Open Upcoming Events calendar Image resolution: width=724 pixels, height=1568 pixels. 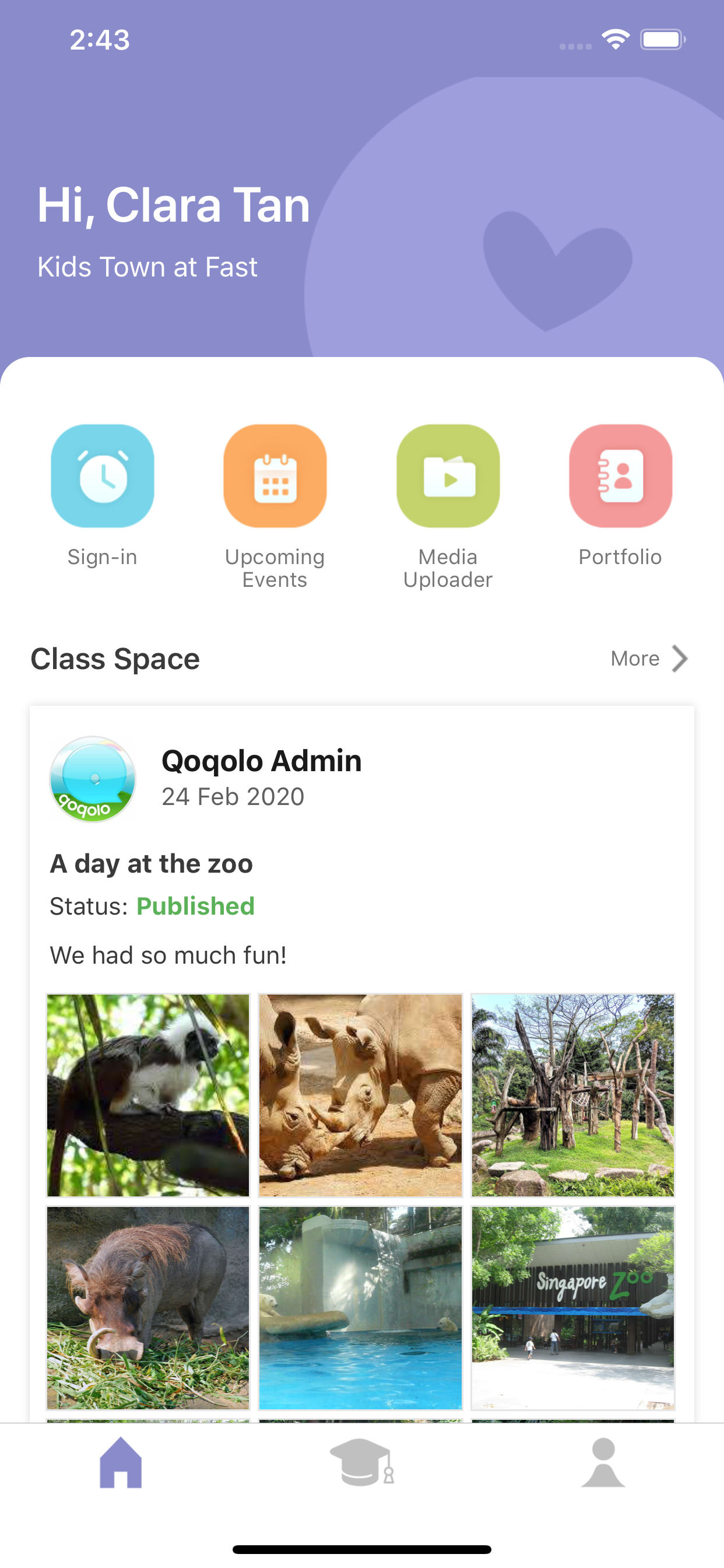pos(275,475)
